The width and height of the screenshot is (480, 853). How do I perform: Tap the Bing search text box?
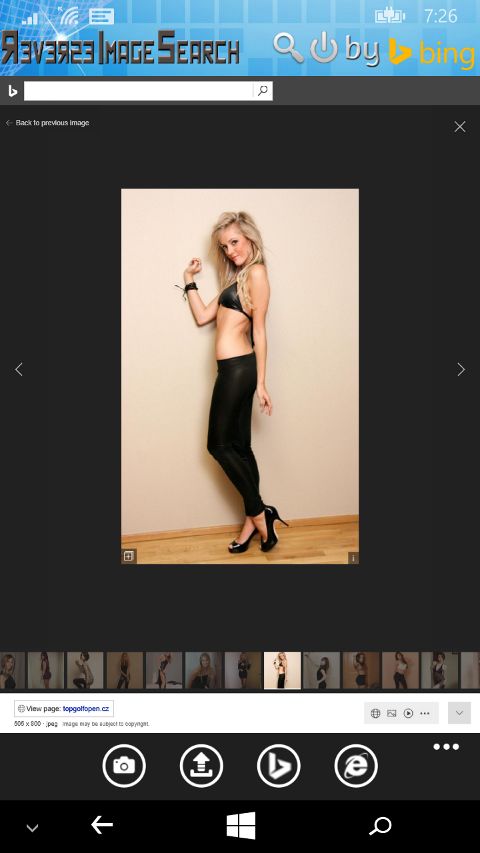(x=138, y=91)
